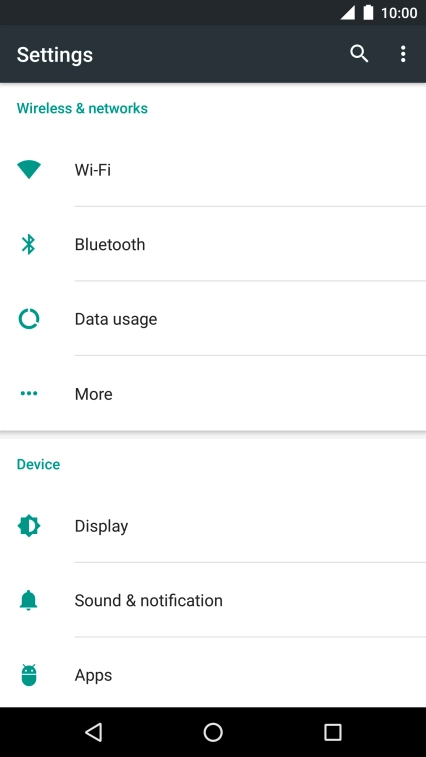Go back using the navigation bar
The width and height of the screenshot is (426, 757).
point(93,732)
